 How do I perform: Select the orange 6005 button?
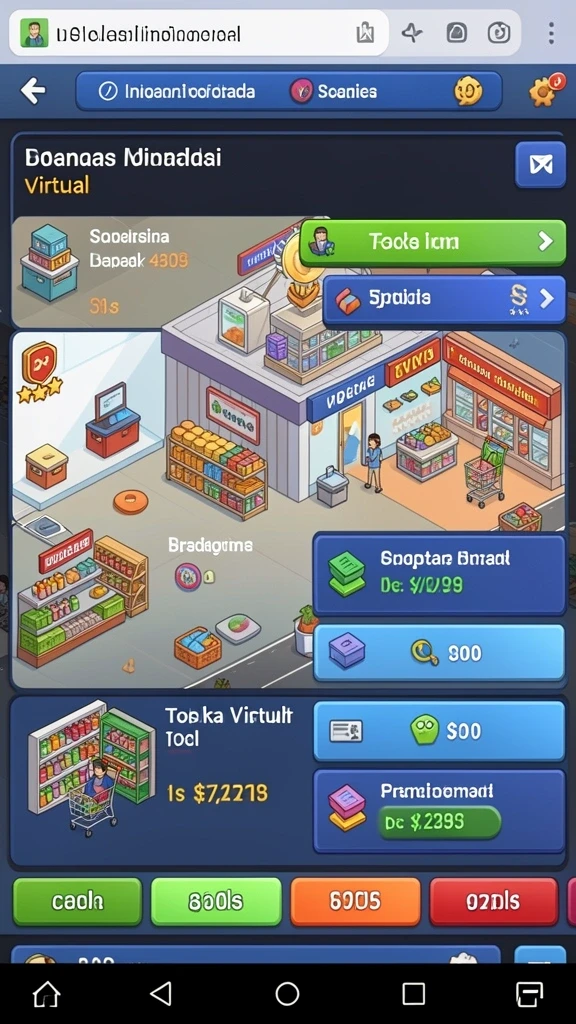point(355,902)
